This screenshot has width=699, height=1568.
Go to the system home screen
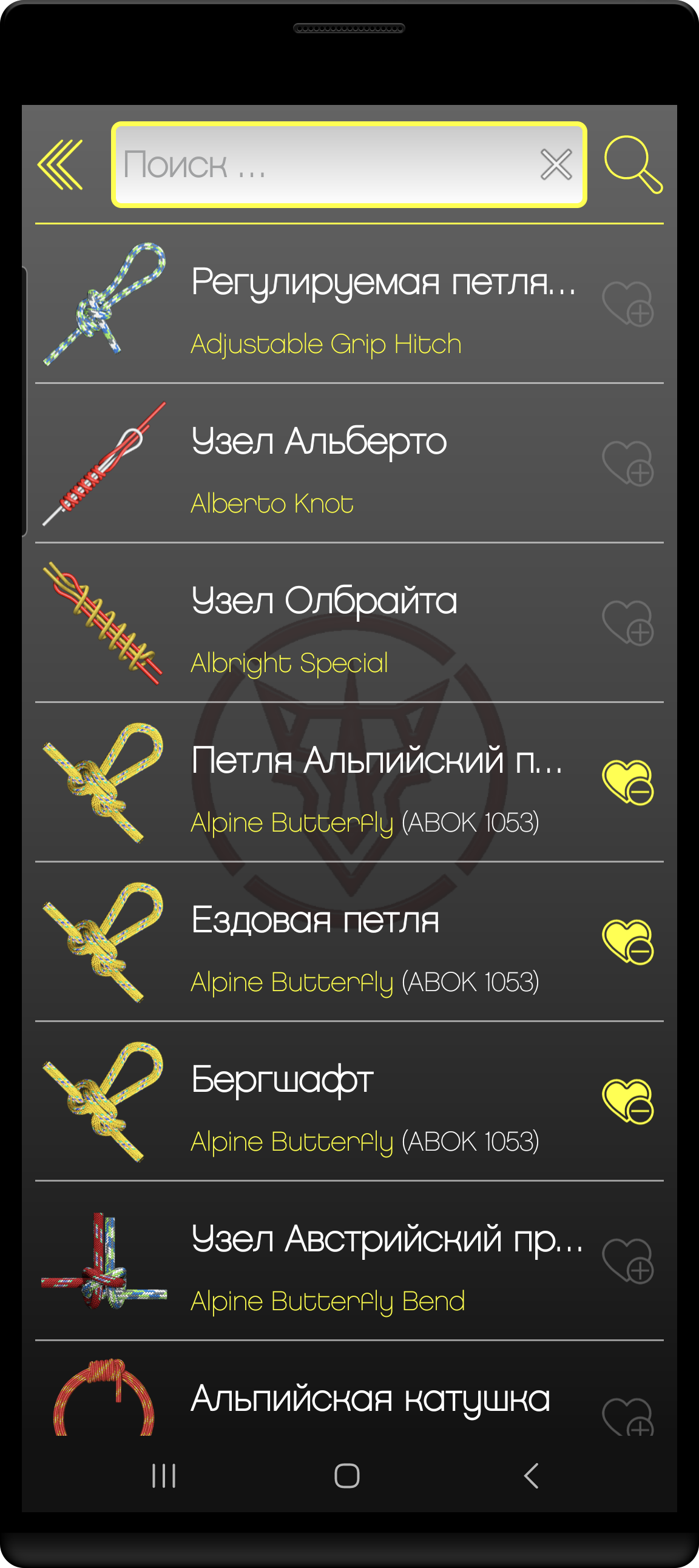[x=347, y=1475]
